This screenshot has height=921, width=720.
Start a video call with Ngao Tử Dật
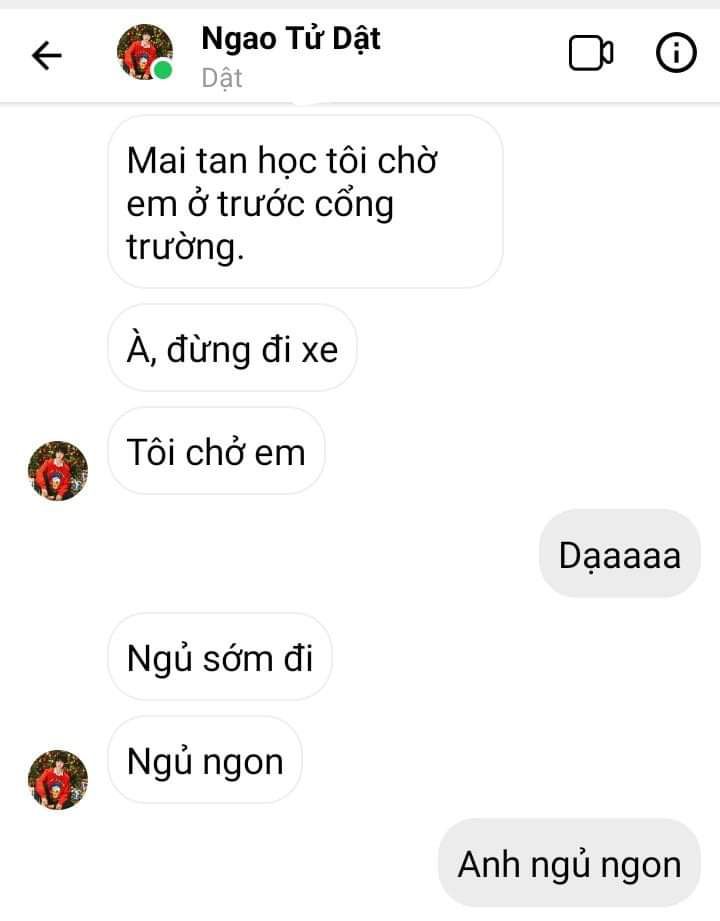point(591,53)
